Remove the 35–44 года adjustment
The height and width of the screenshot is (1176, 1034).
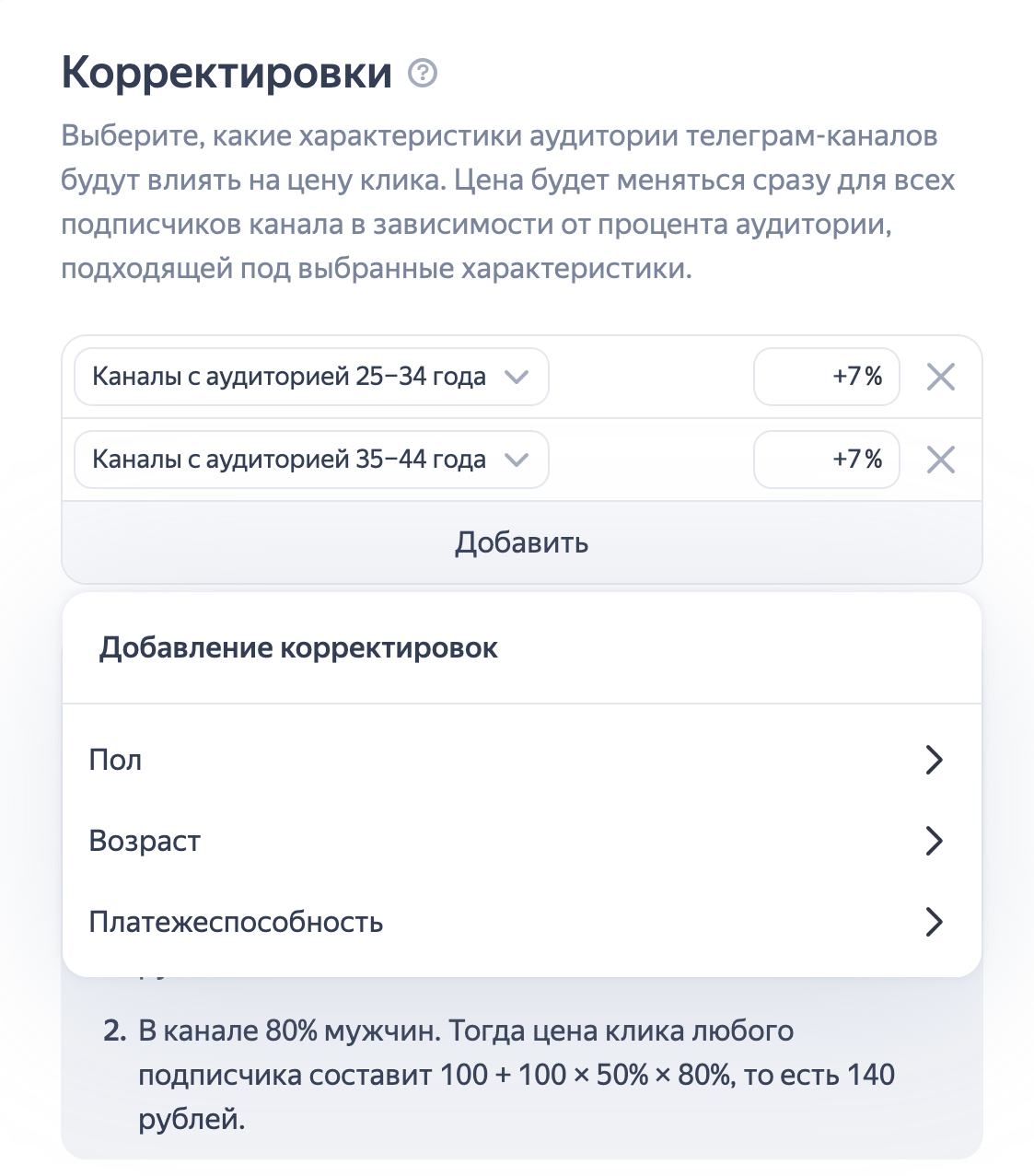[940, 460]
